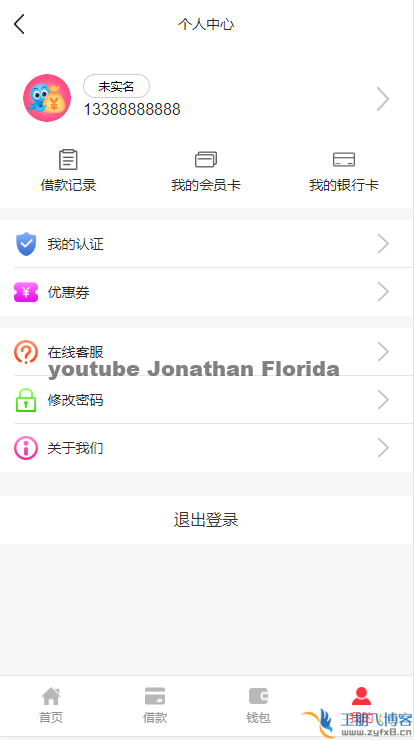Open the 我的认证 row
This screenshot has width=414, height=740.
(206, 244)
